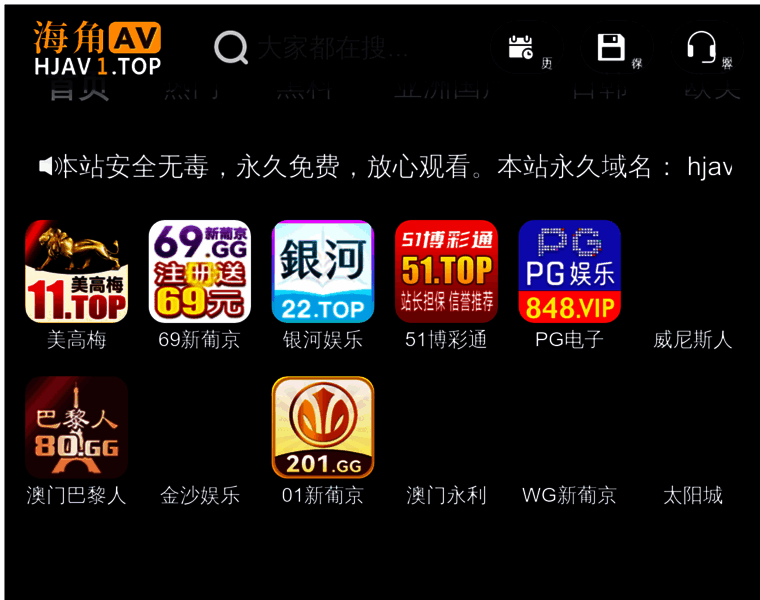Screen dimensions: 760x600
Task: Open the 澳门巴黎人 tile
Action: coord(76,428)
